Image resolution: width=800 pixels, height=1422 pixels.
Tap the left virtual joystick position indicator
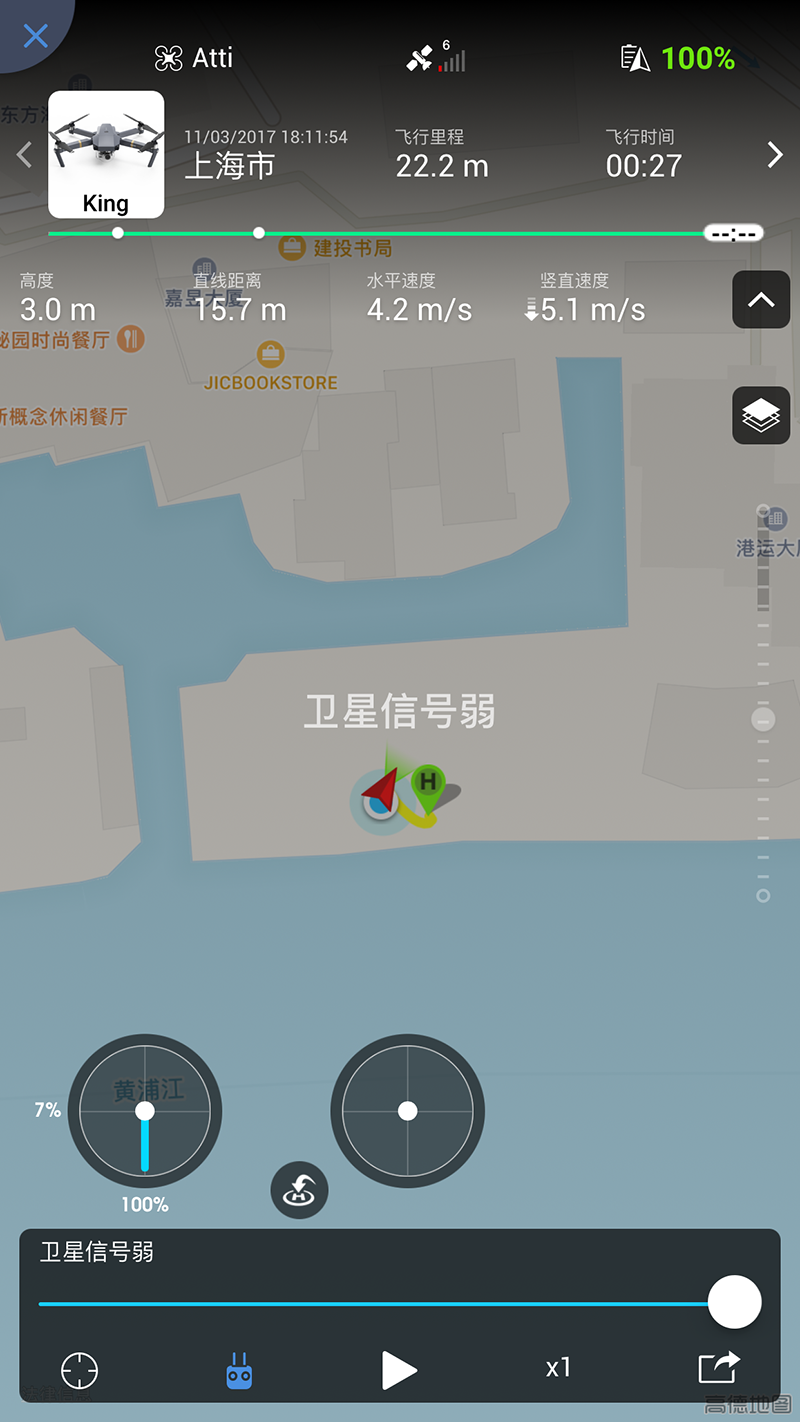(145, 1110)
